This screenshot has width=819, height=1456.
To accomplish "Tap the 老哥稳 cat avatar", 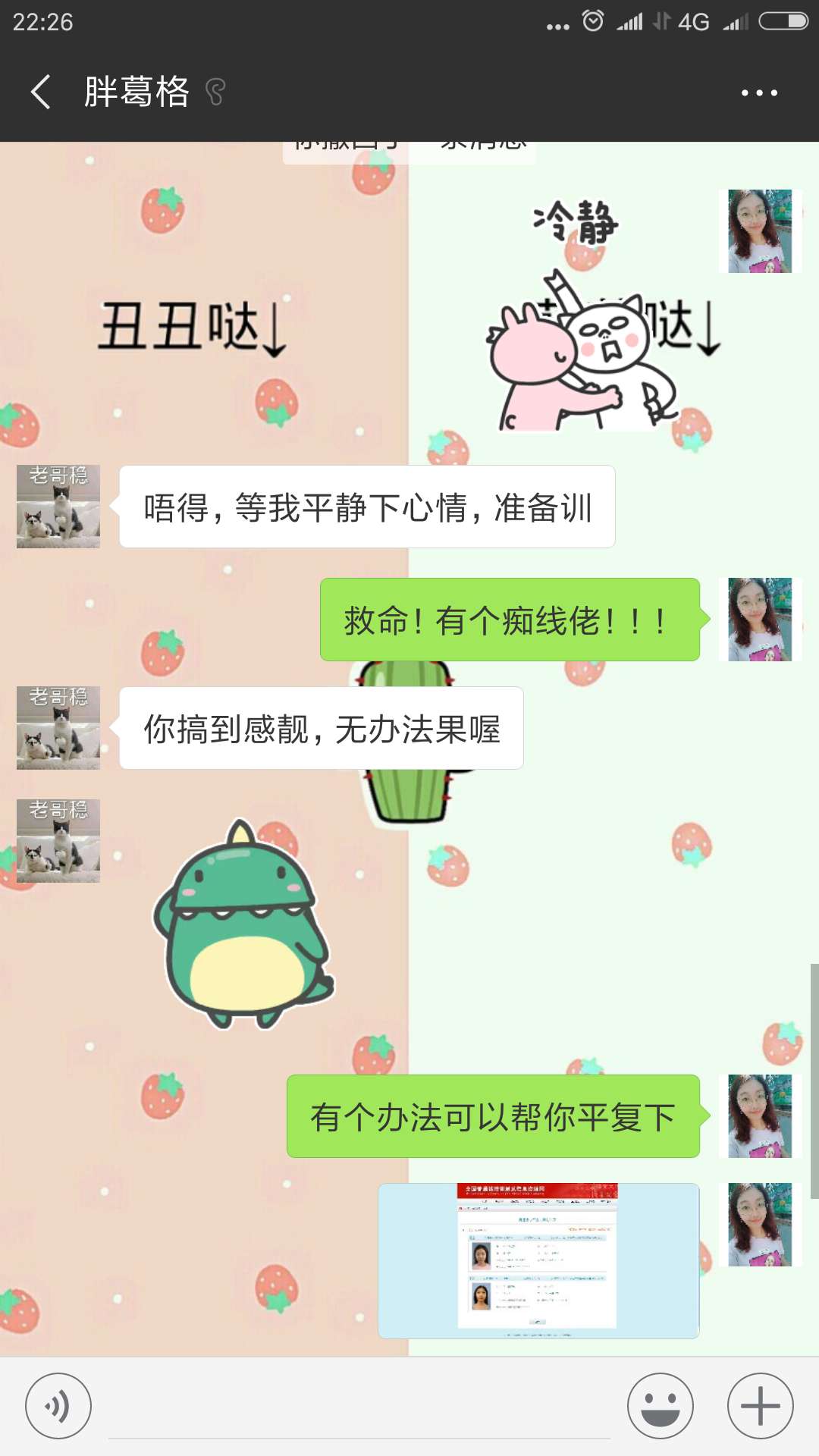I will coord(58,507).
